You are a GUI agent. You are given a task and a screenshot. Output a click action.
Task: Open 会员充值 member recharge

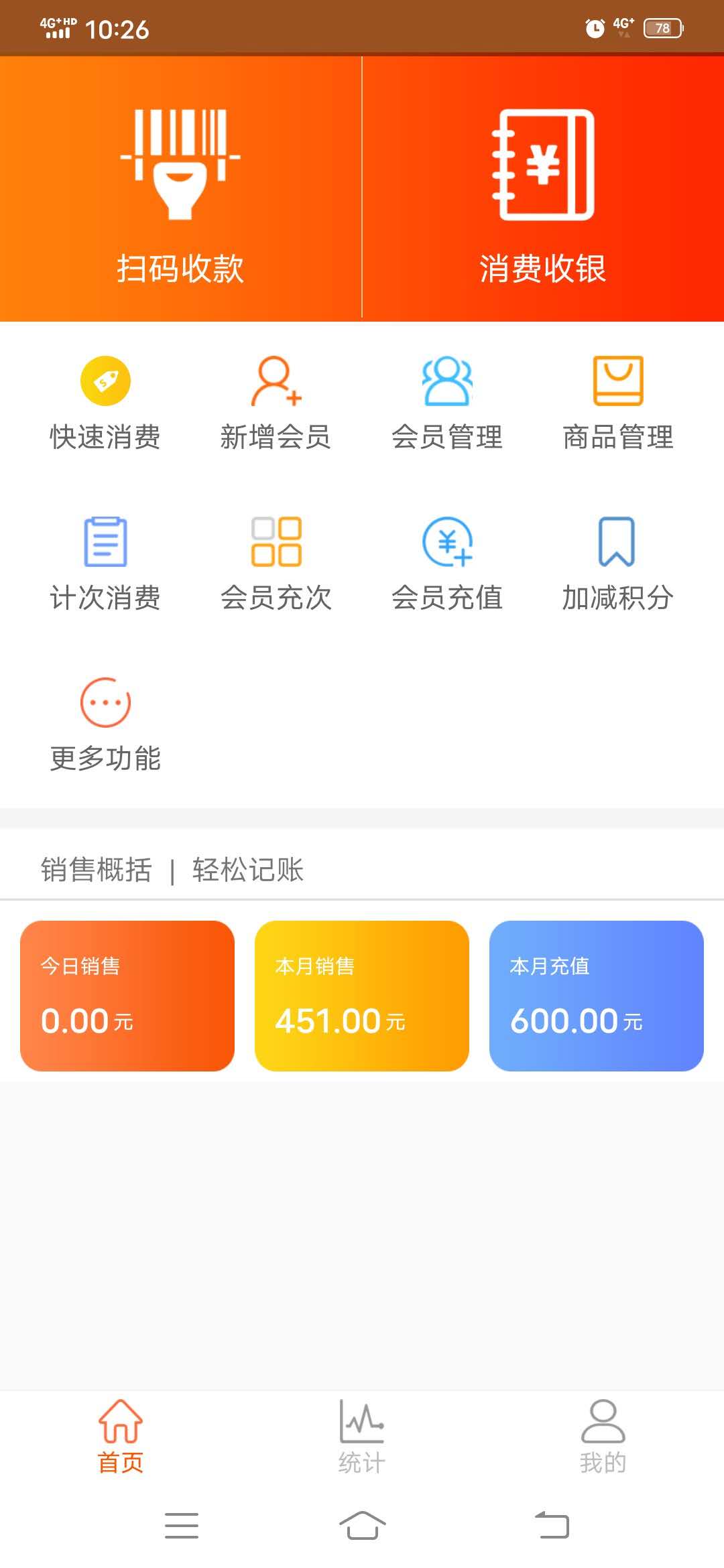click(x=447, y=564)
